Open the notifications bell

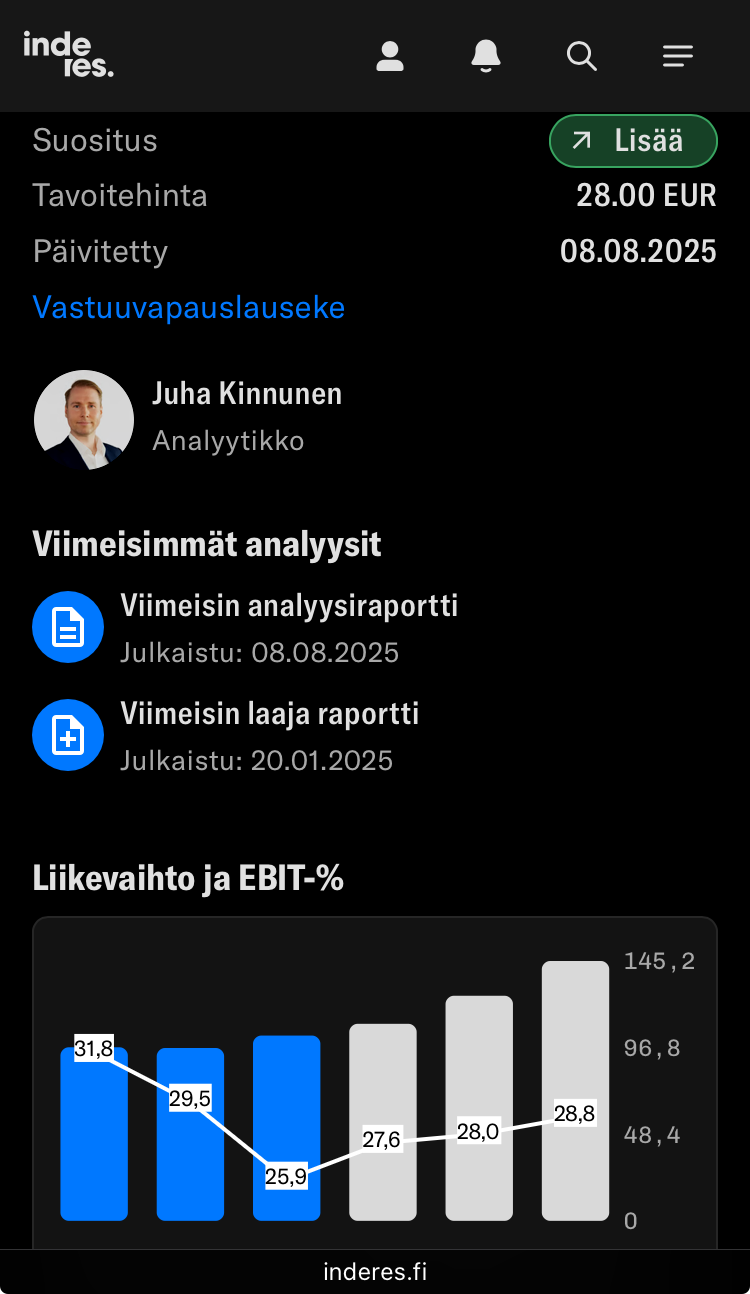[x=486, y=56]
